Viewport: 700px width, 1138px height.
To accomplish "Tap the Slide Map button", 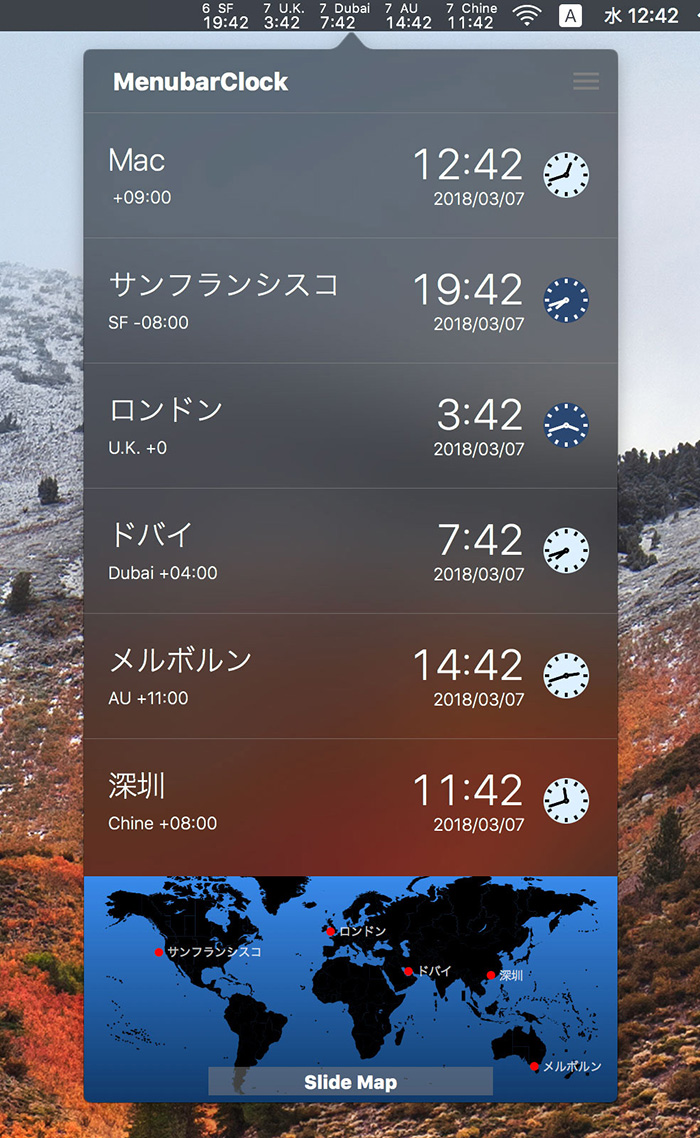I will (x=350, y=1082).
